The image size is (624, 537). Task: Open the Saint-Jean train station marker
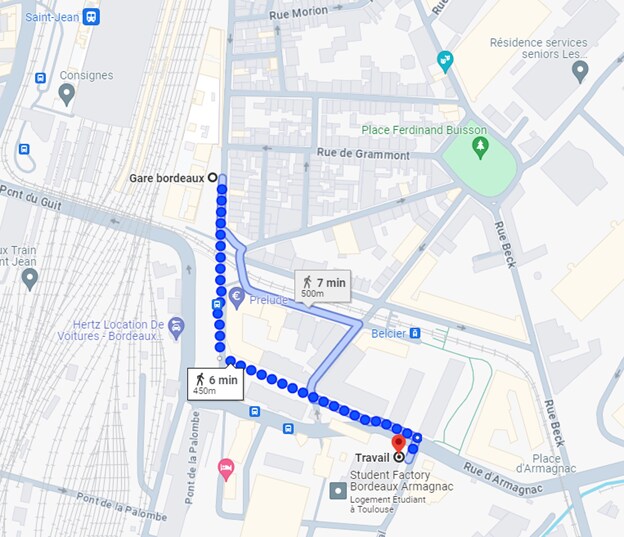point(91,17)
